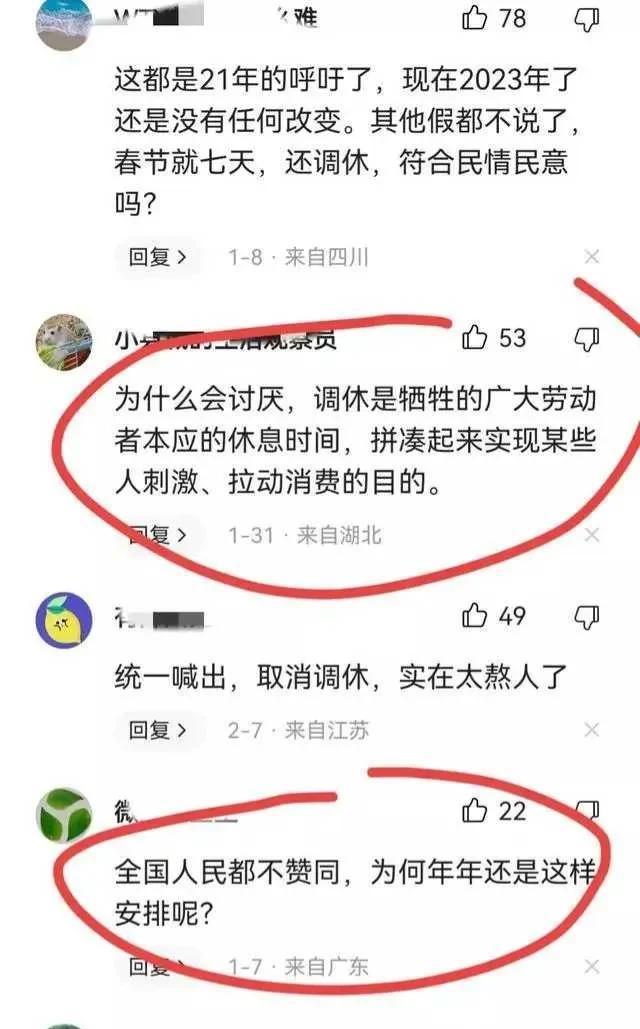Open the avatar of the 江苏 commenter
Viewport: 640px width, 1029px height.
(64, 621)
